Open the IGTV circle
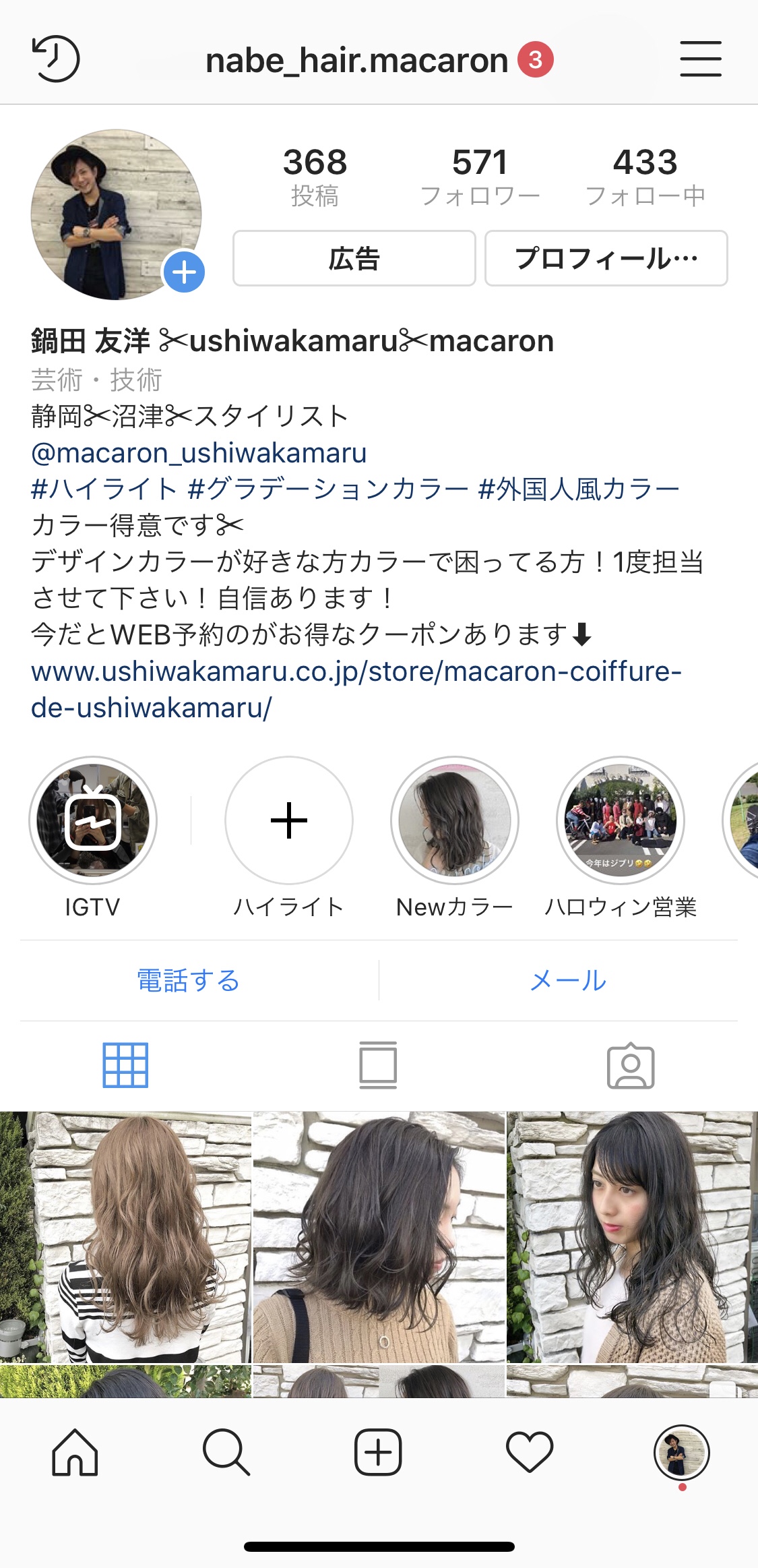Screen dimensions: 758x1568 pyautogui.click(x=93, y=820)
